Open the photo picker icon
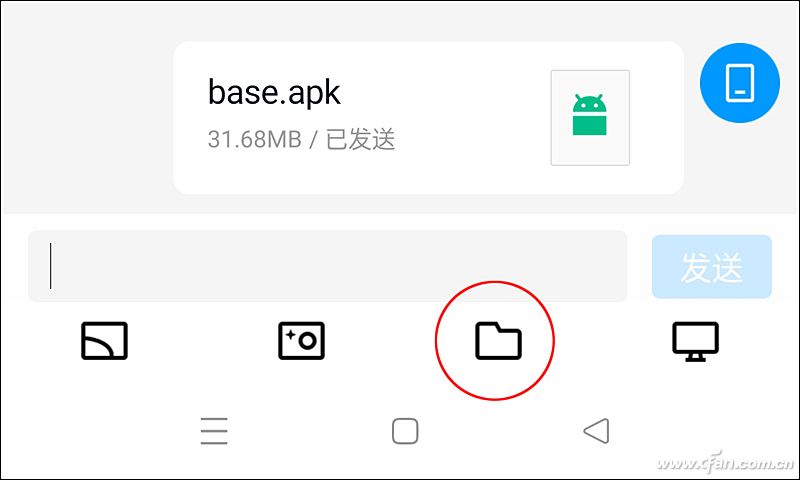This screenshot has width=800, height=480. 301,341
